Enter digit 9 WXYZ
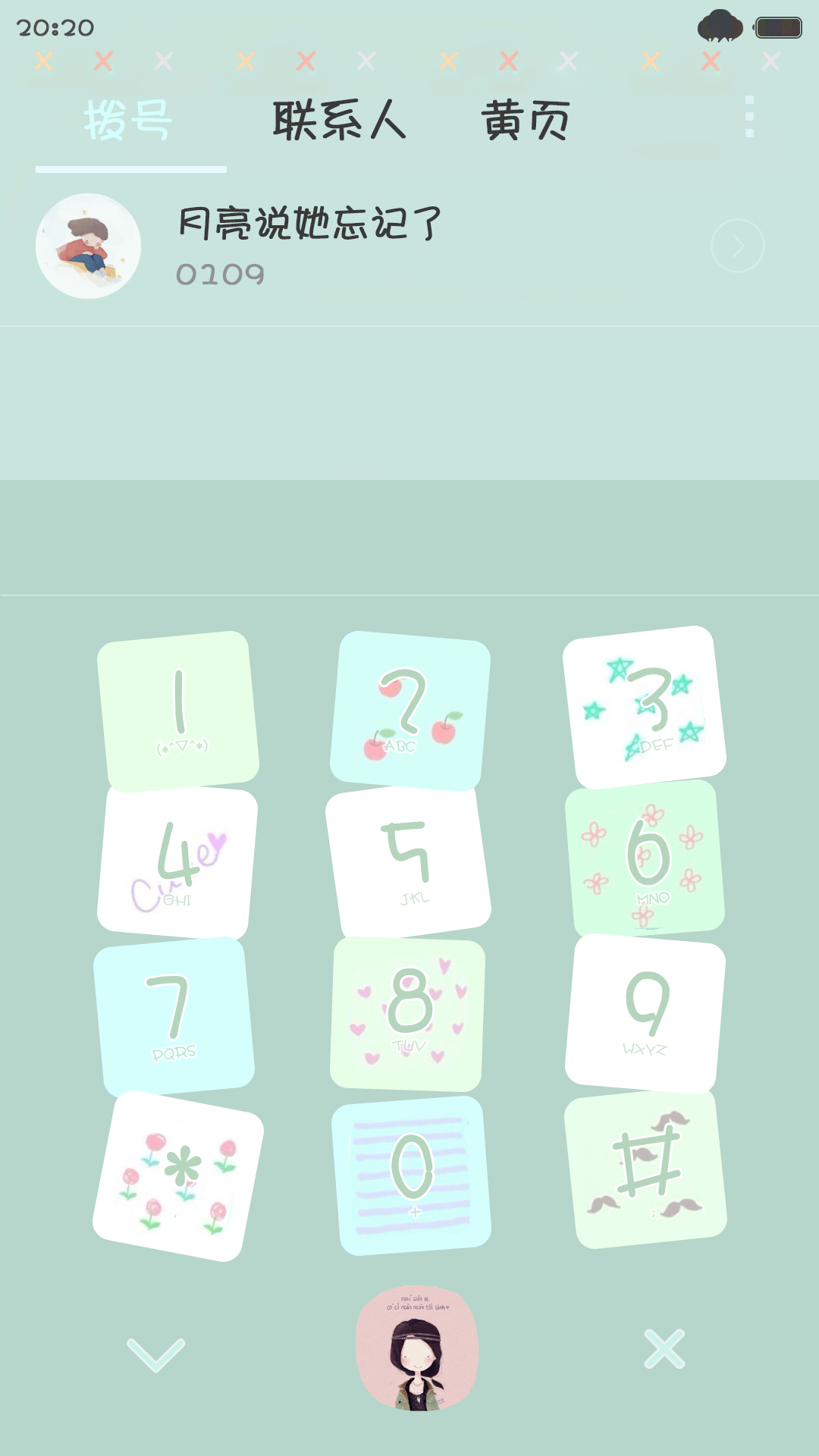This screenshot has width=819, height=1456. pyautogui.click(x=645, y=1014)
